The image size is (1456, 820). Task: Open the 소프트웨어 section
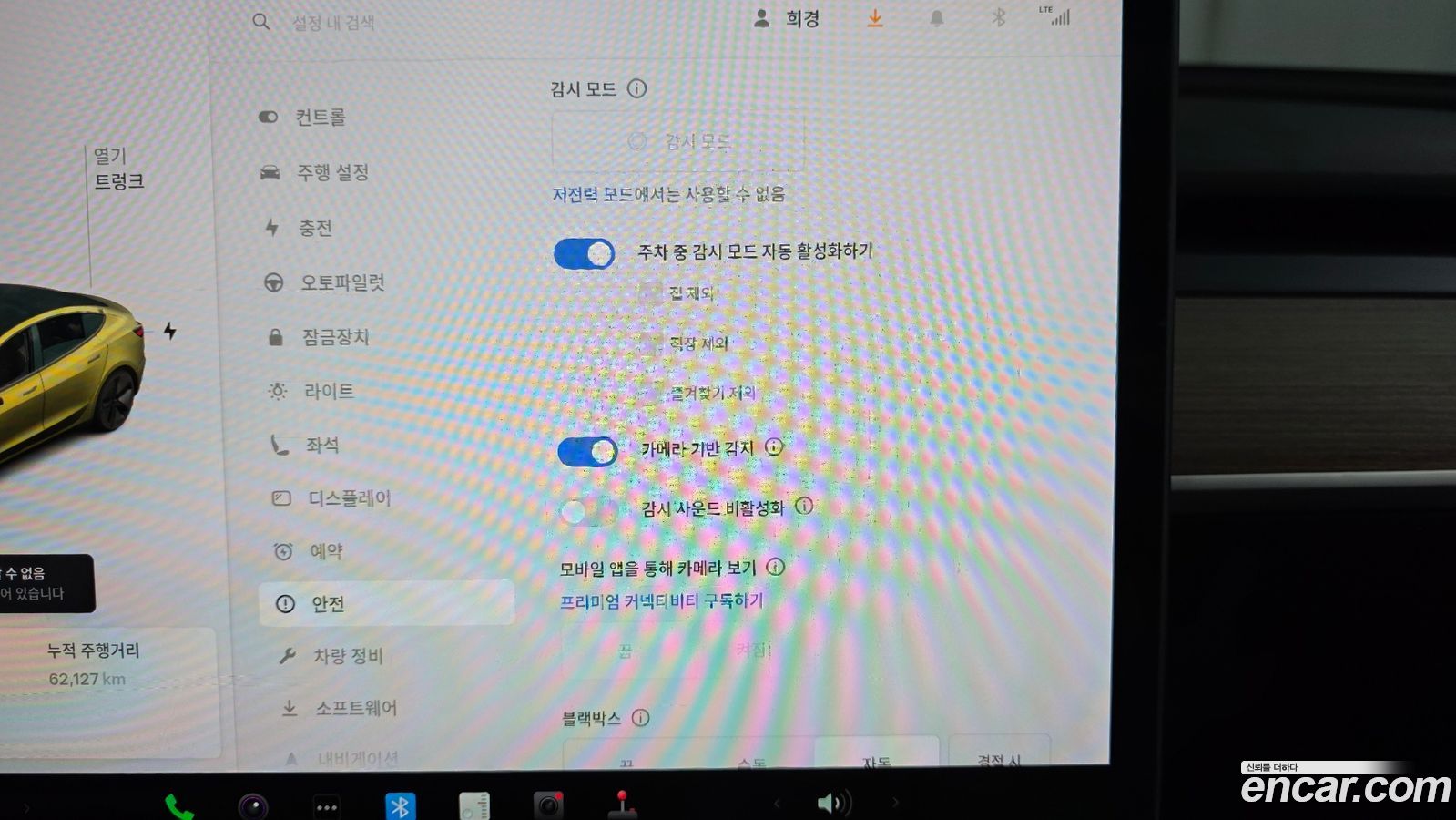338,708
